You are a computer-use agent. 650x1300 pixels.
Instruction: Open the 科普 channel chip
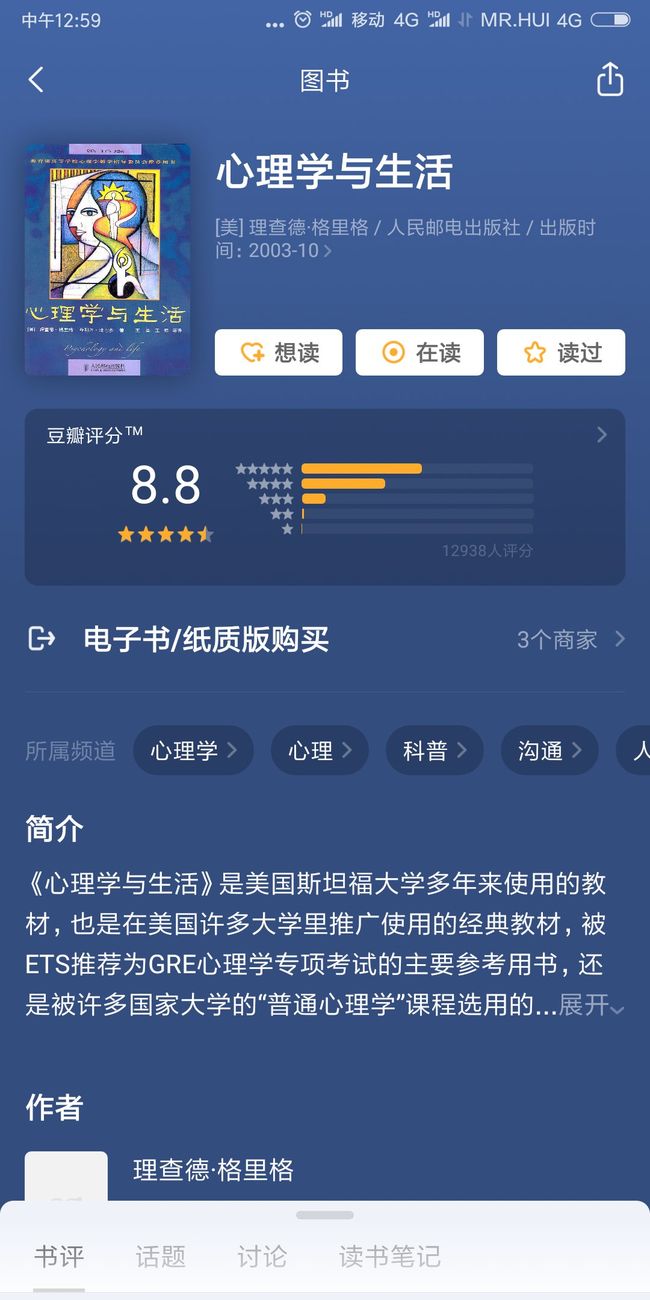435,750
